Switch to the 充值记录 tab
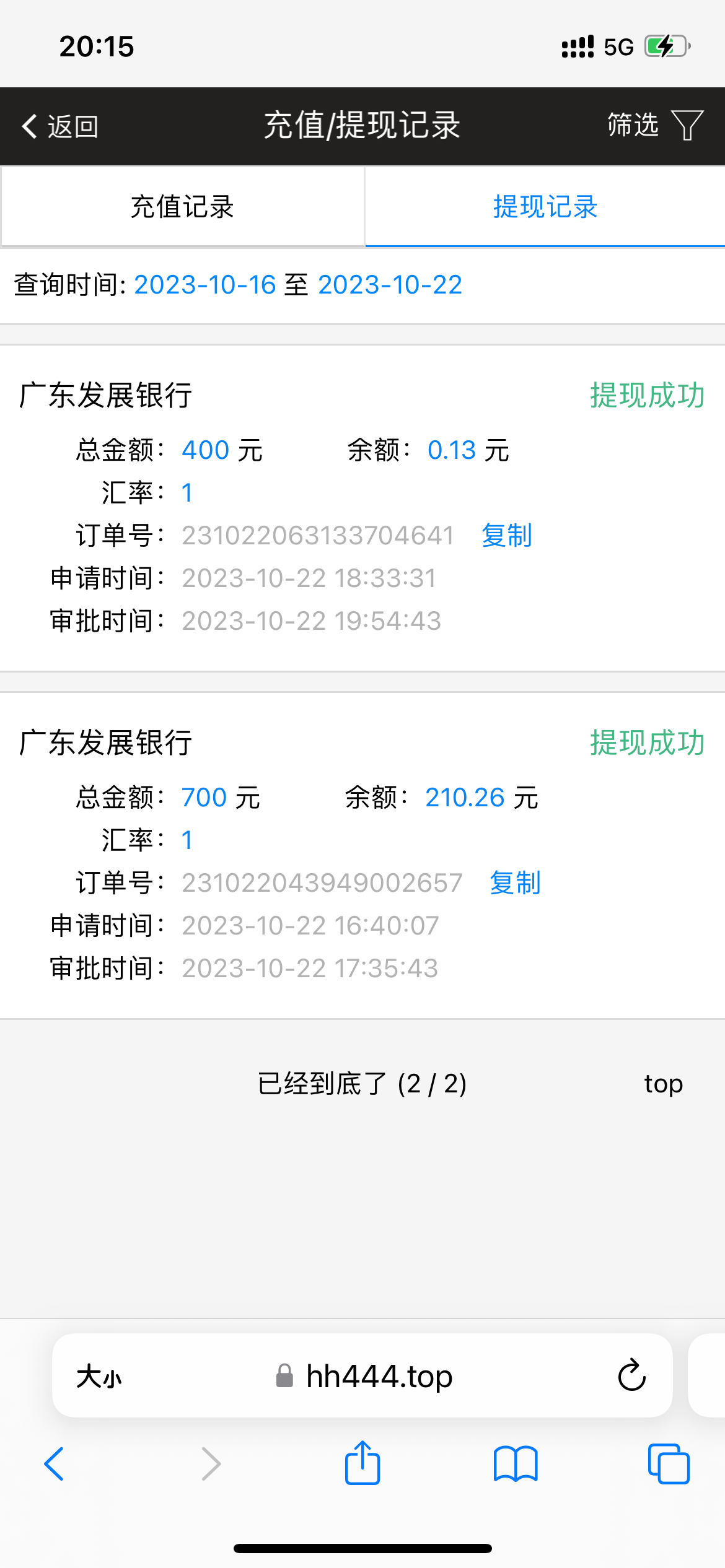The width and height of the screenshot is (725, 1568). click(x=182, y=207)
